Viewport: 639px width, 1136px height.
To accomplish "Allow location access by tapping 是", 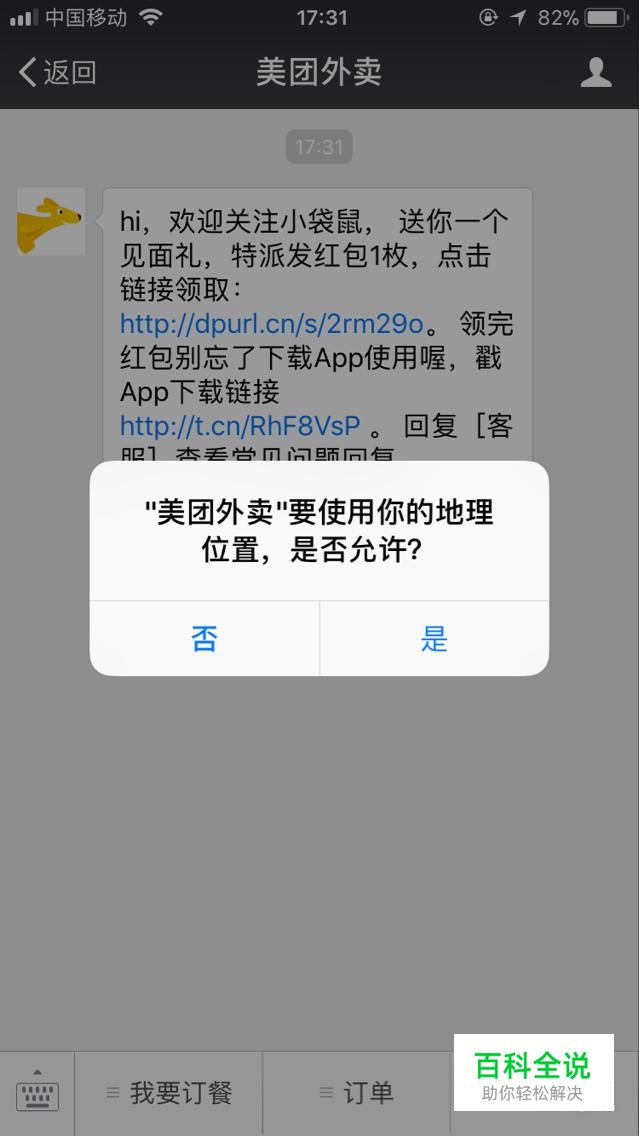I will tap(434, 638).
